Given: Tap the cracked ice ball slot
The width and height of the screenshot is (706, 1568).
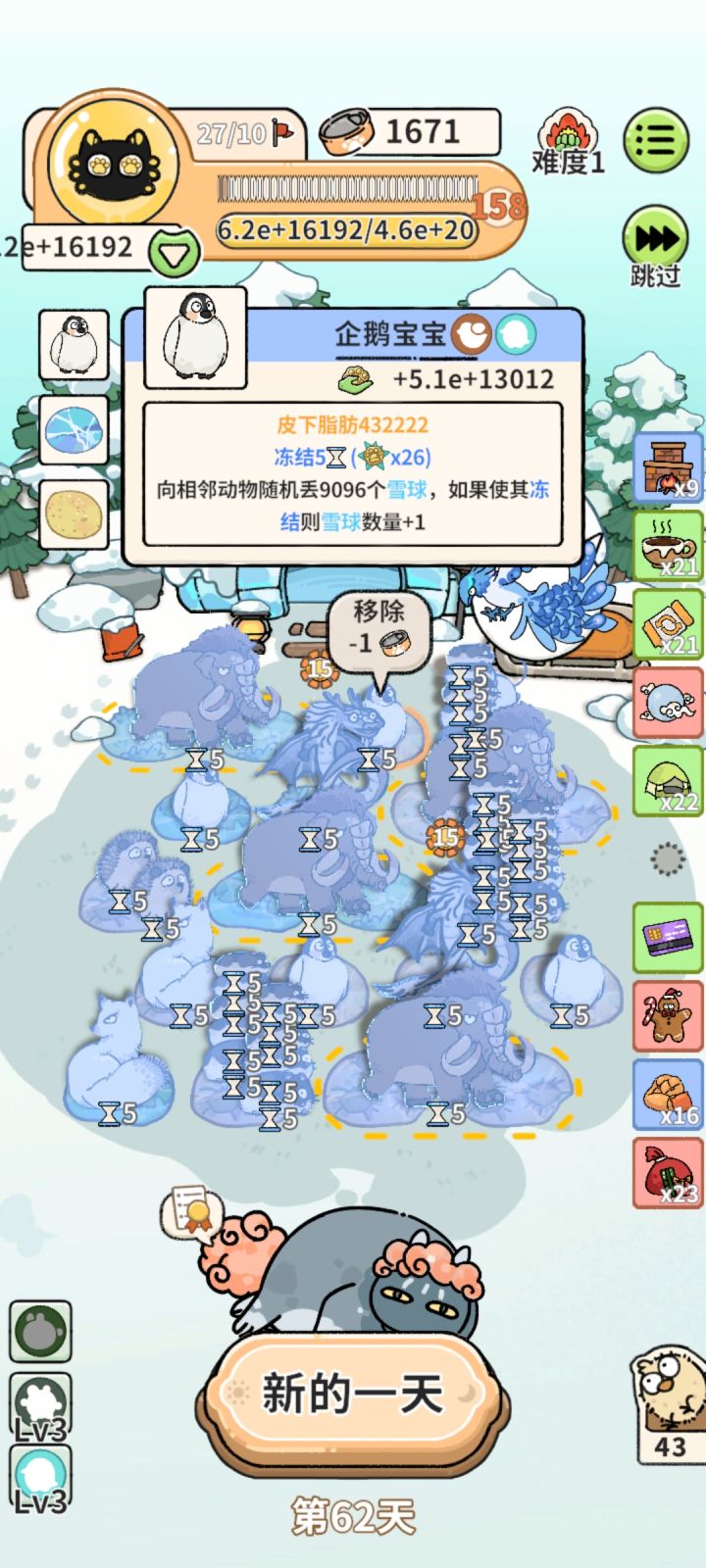Looking at the screenshot, I should (74, 430).
